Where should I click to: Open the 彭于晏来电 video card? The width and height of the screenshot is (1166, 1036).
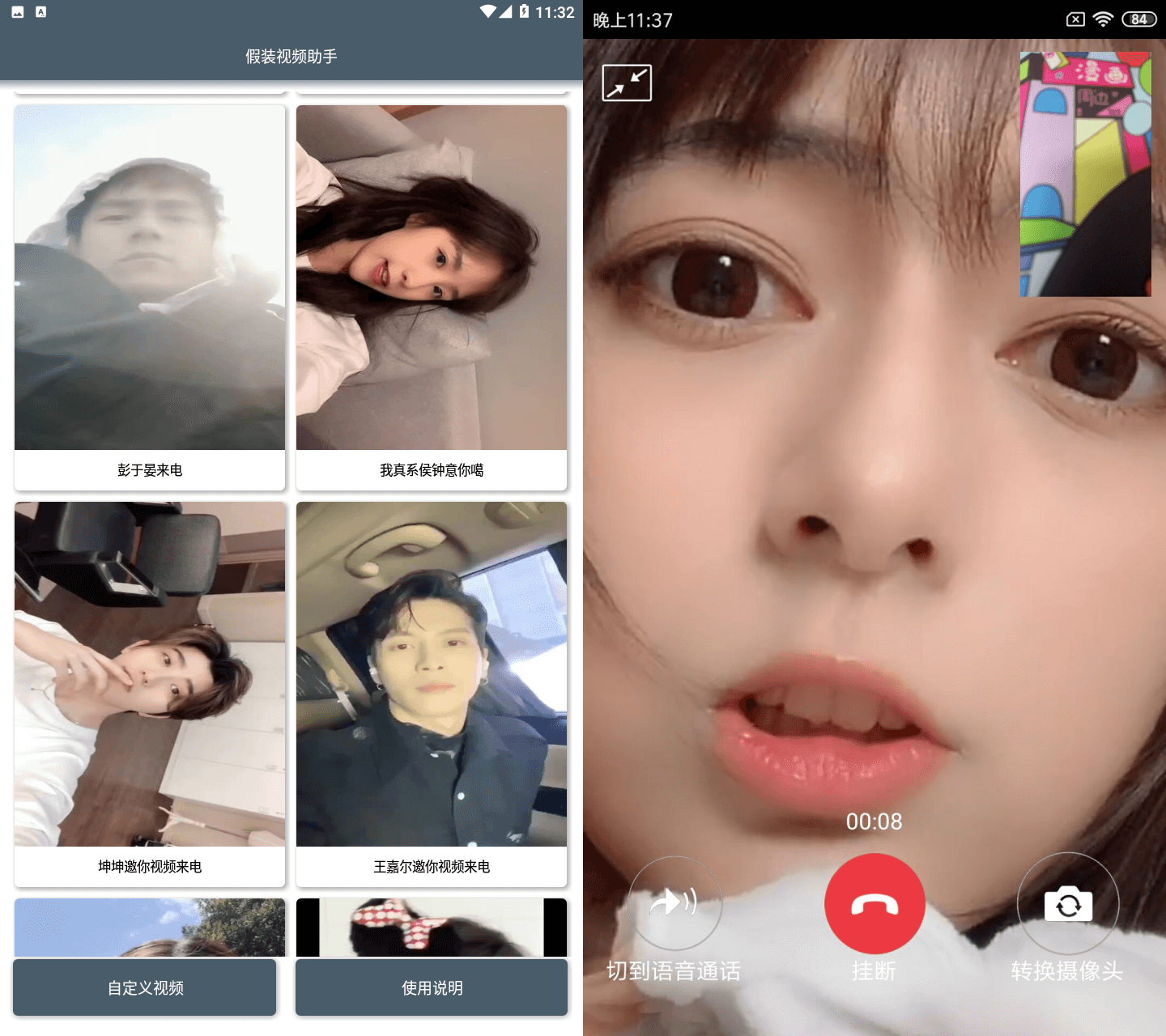click(x=150, y=297)
